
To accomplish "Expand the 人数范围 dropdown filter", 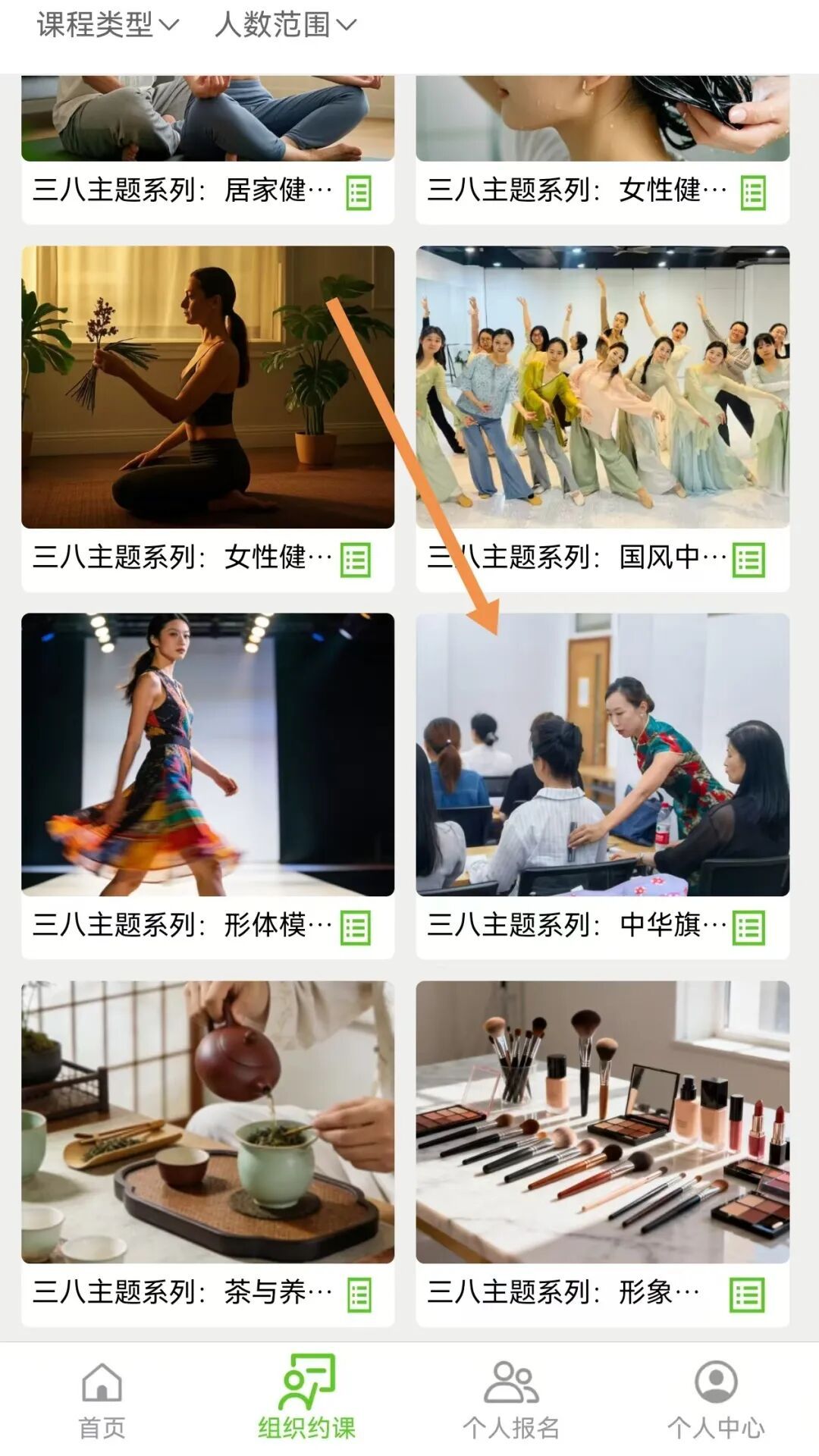I will tap(285, 26).
